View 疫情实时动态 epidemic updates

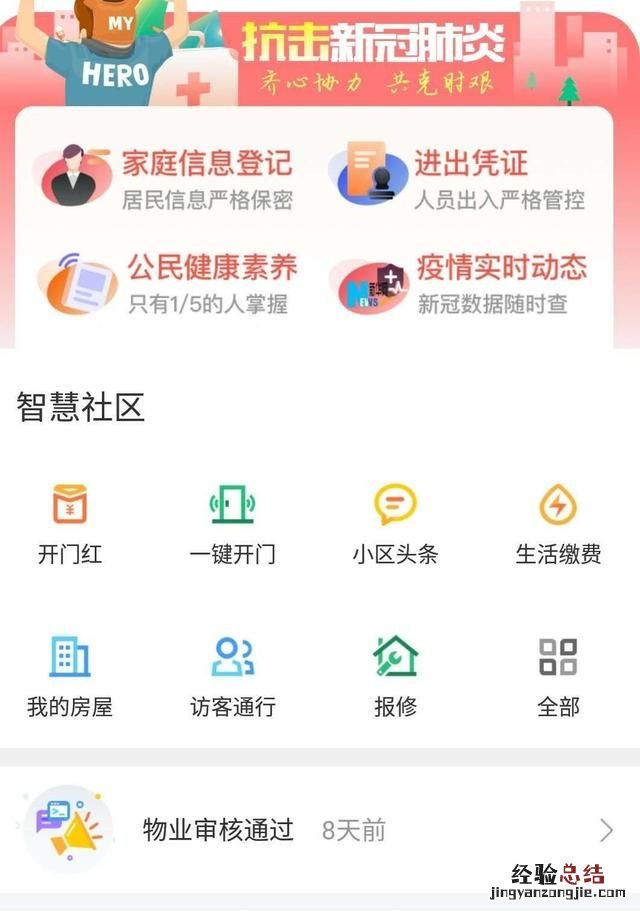[x=462, y=283]
